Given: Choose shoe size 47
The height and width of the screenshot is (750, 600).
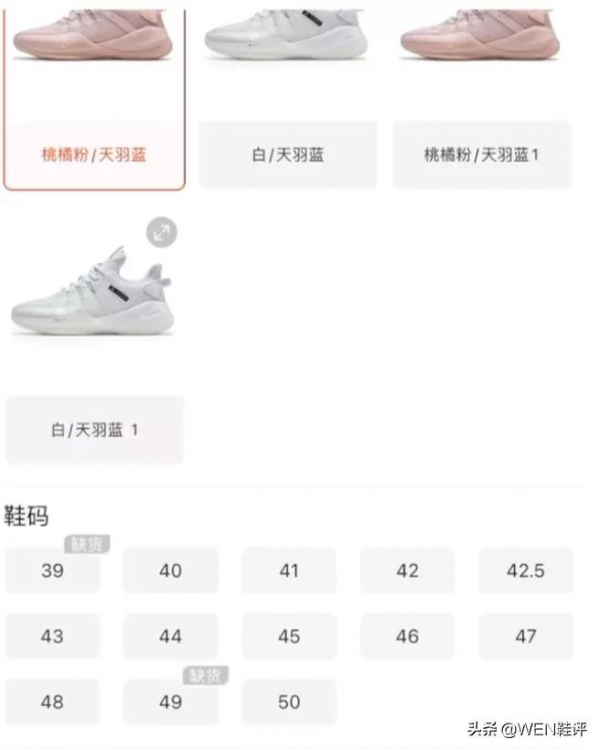Looking at the screenshot, I should 526,636.
